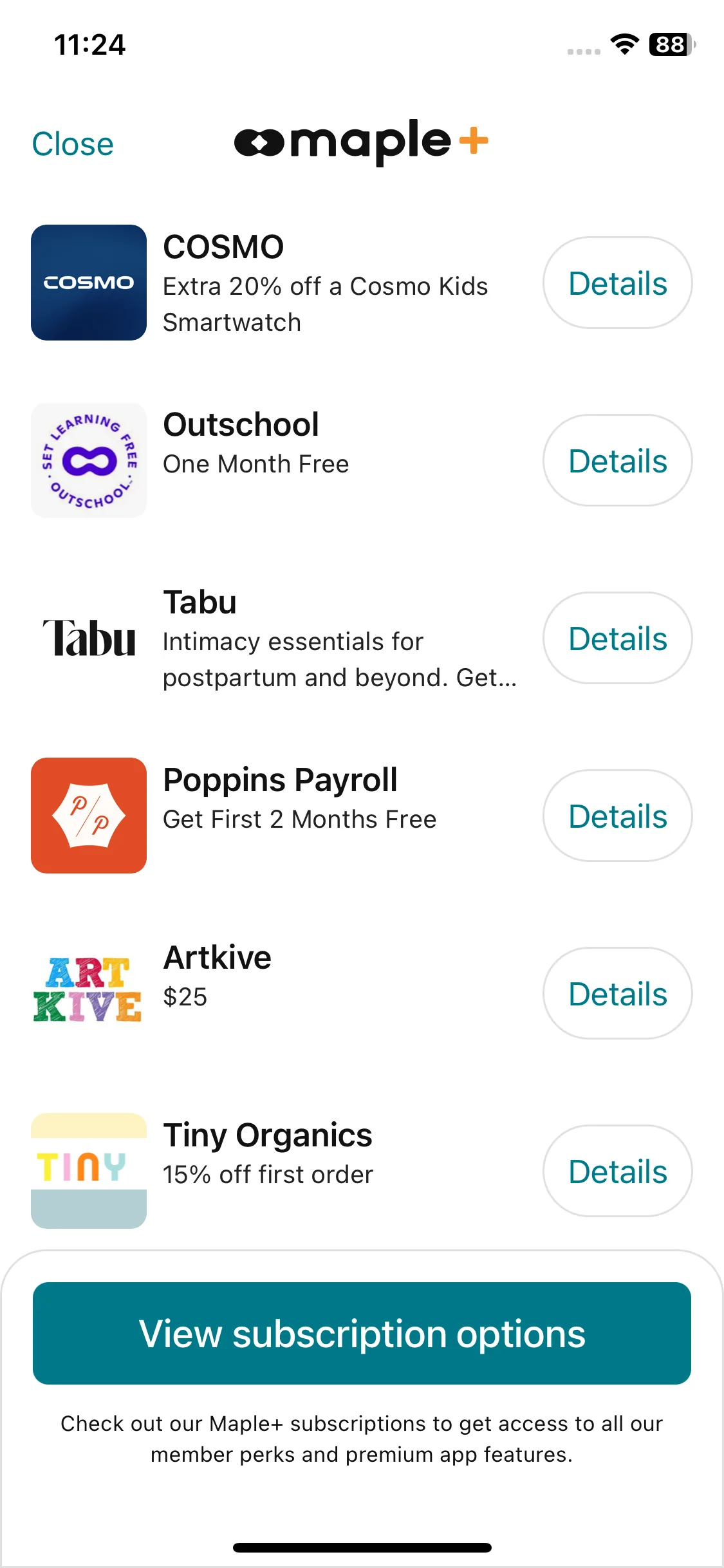This screenshot has height=1568, width=724.
Task: Tap Details for Tiny Organics
Action: pyautogui.click(x=617, y=1171)
